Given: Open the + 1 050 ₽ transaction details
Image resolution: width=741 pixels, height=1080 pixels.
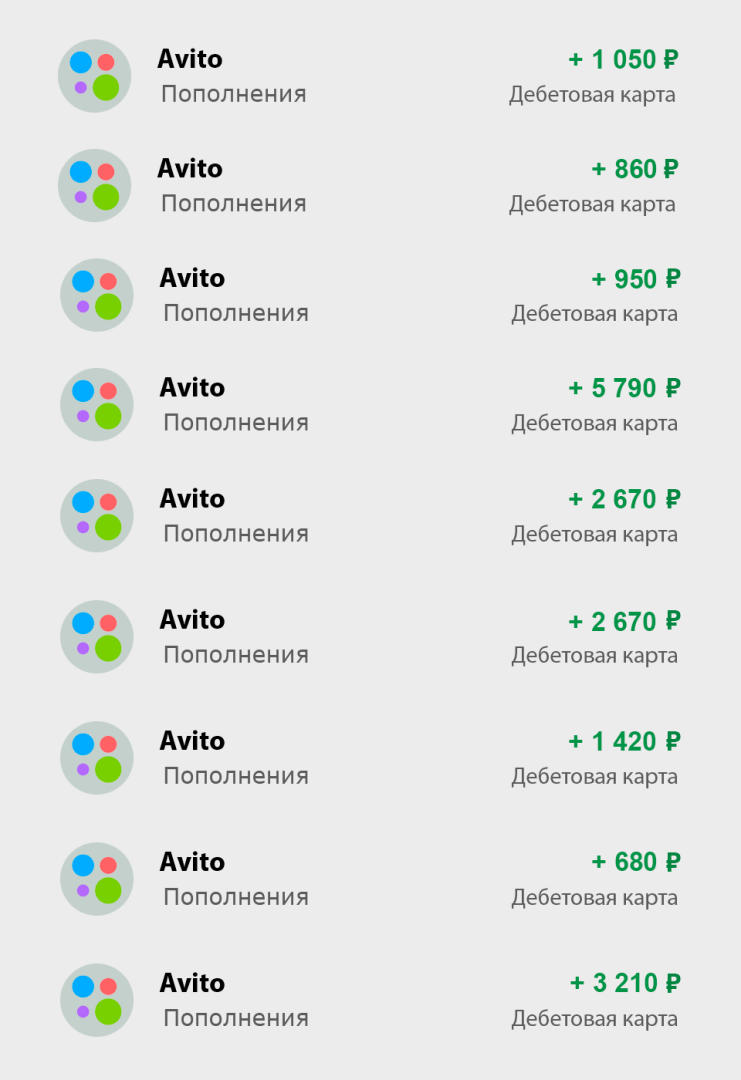Looking at the screenshot, I should click(624, 59).
